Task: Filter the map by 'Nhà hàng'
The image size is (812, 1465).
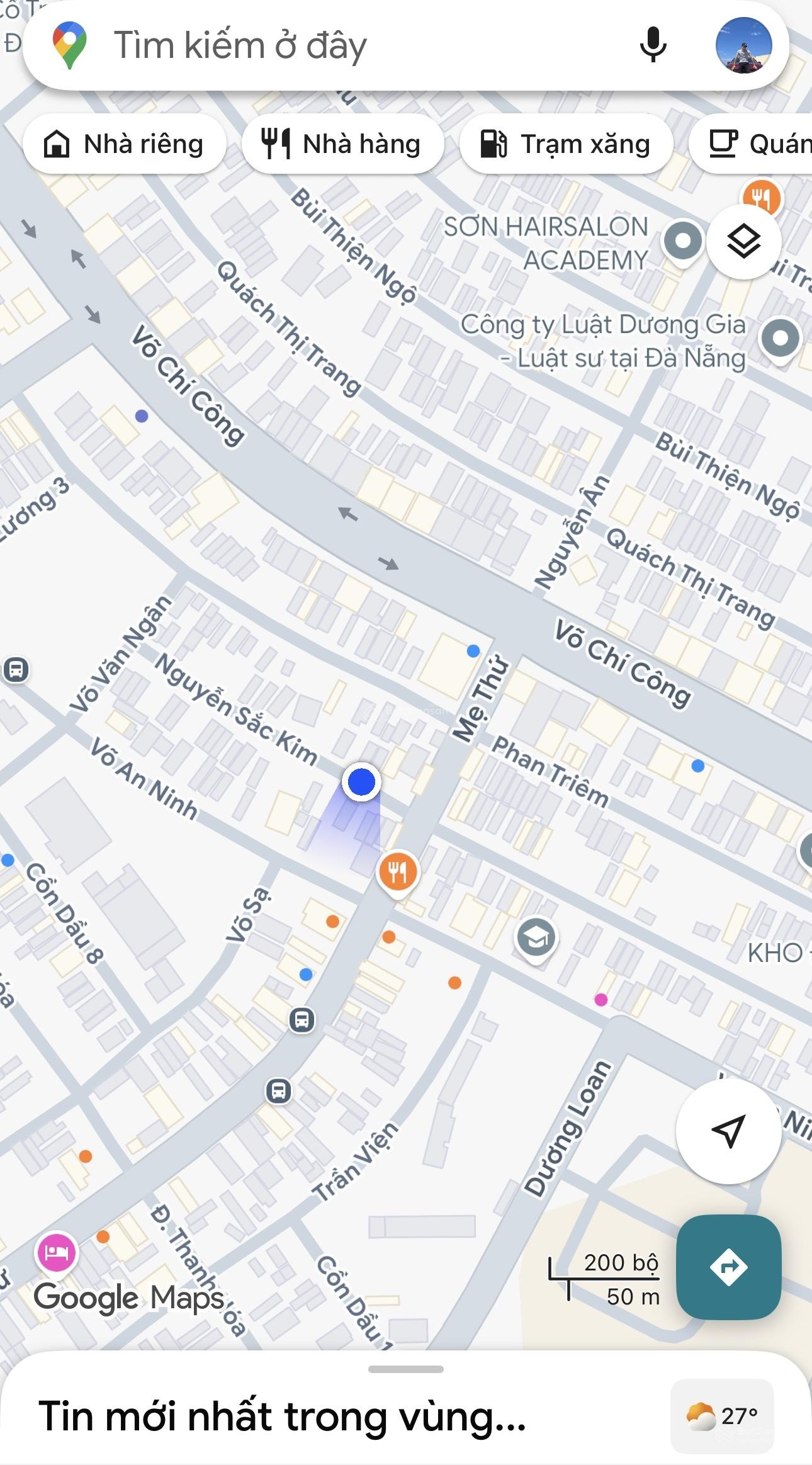Action: pos(342,144)
